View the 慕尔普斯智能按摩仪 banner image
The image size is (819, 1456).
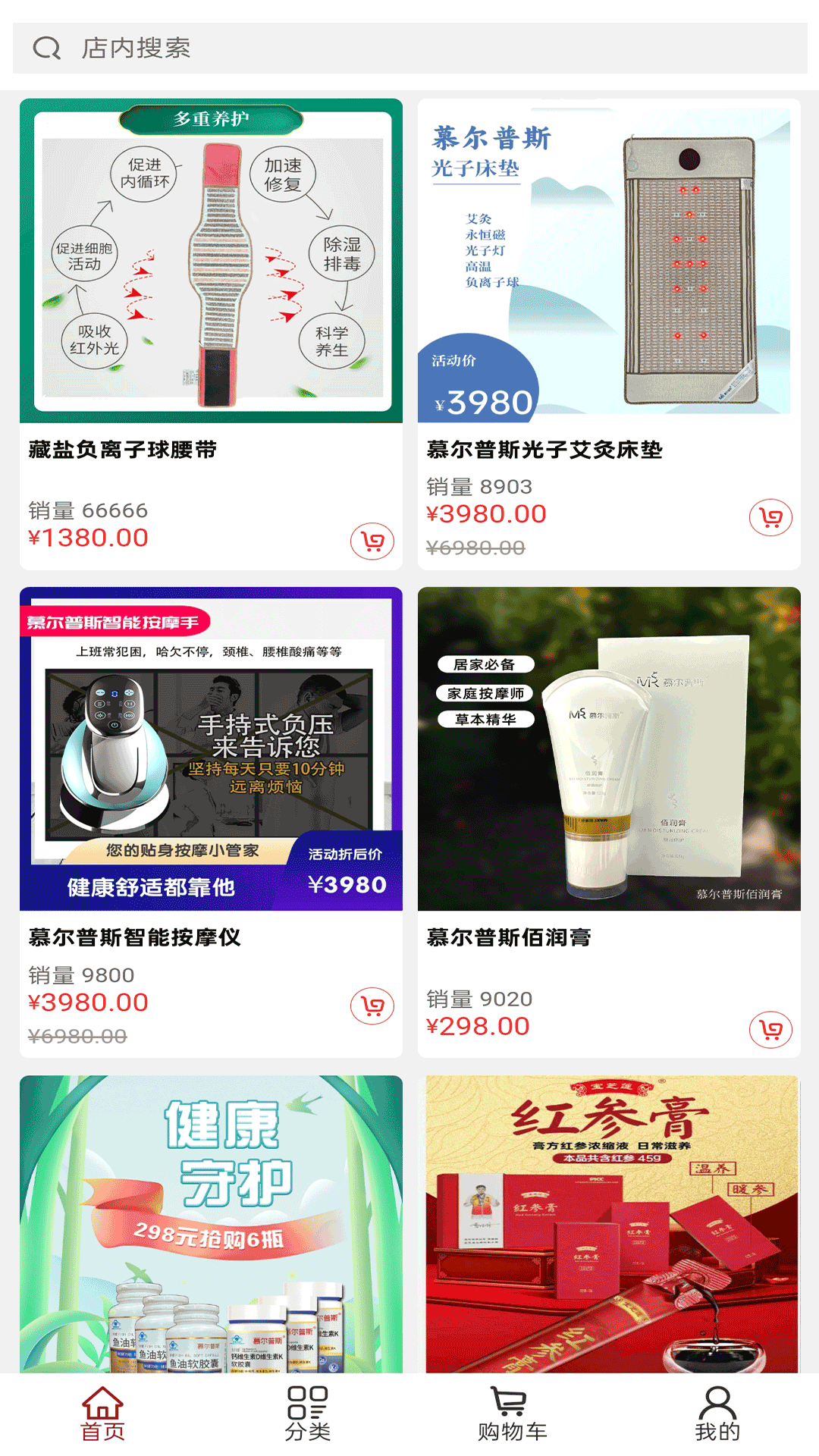pyautogui.click(x=210, y=751)
